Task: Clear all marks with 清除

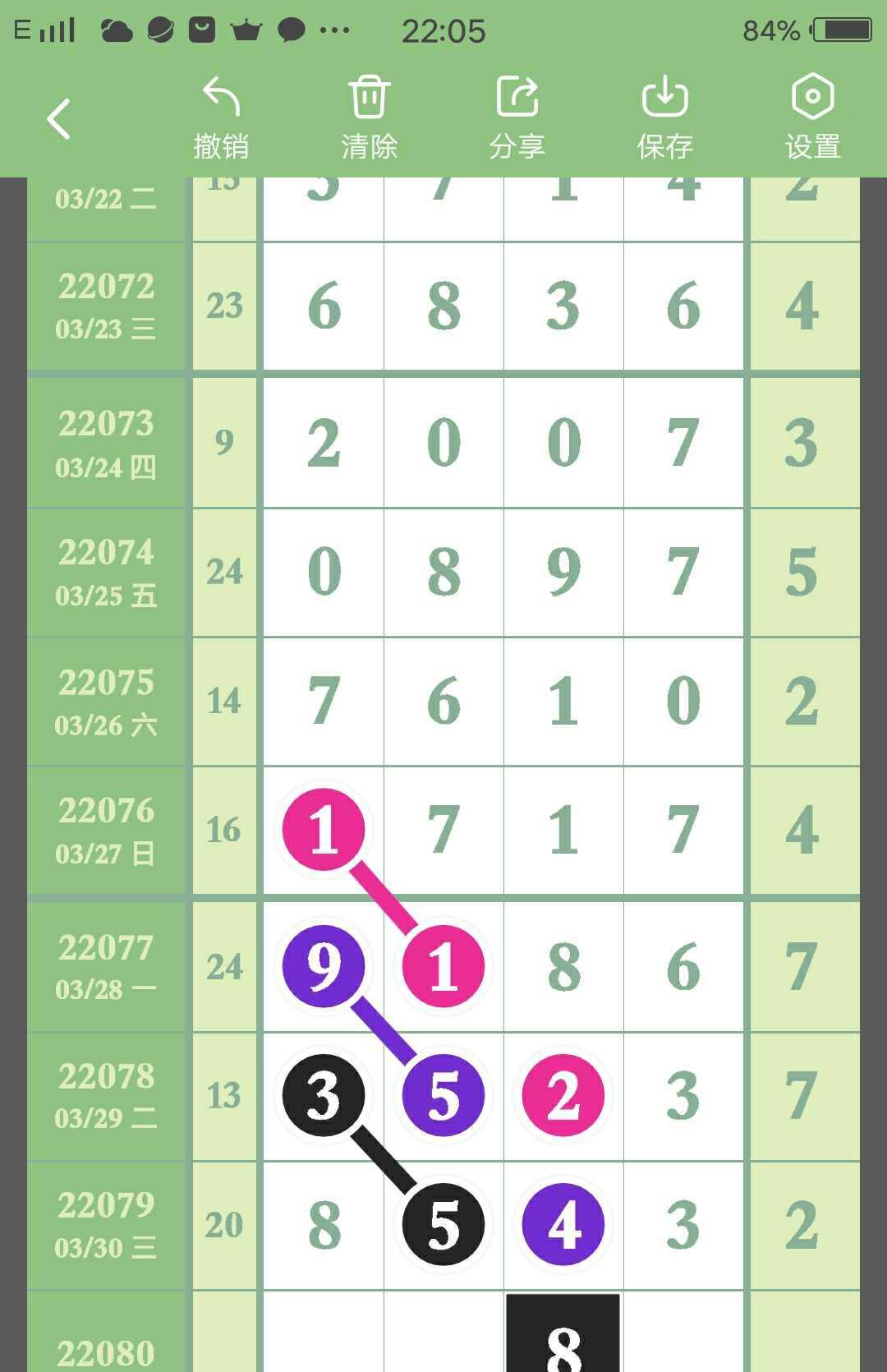Action: pyautogui.click(x=369, y=117)
